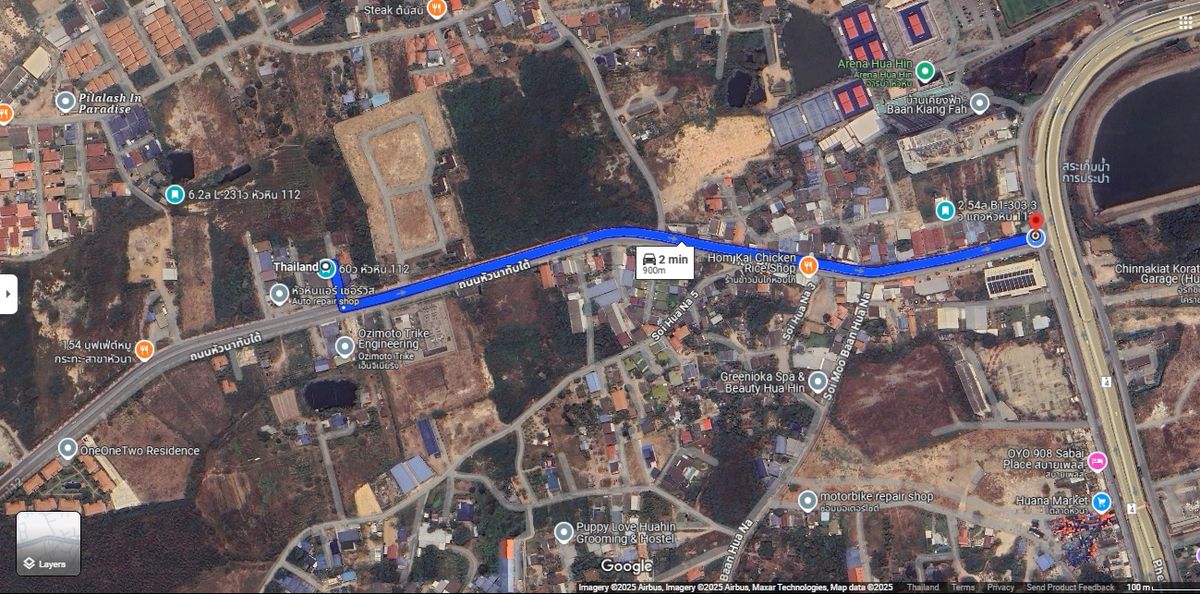Screen dimensions: 1200x594
Task: Click Send Product Feedback link
Action: click(x=1069, y=587)
